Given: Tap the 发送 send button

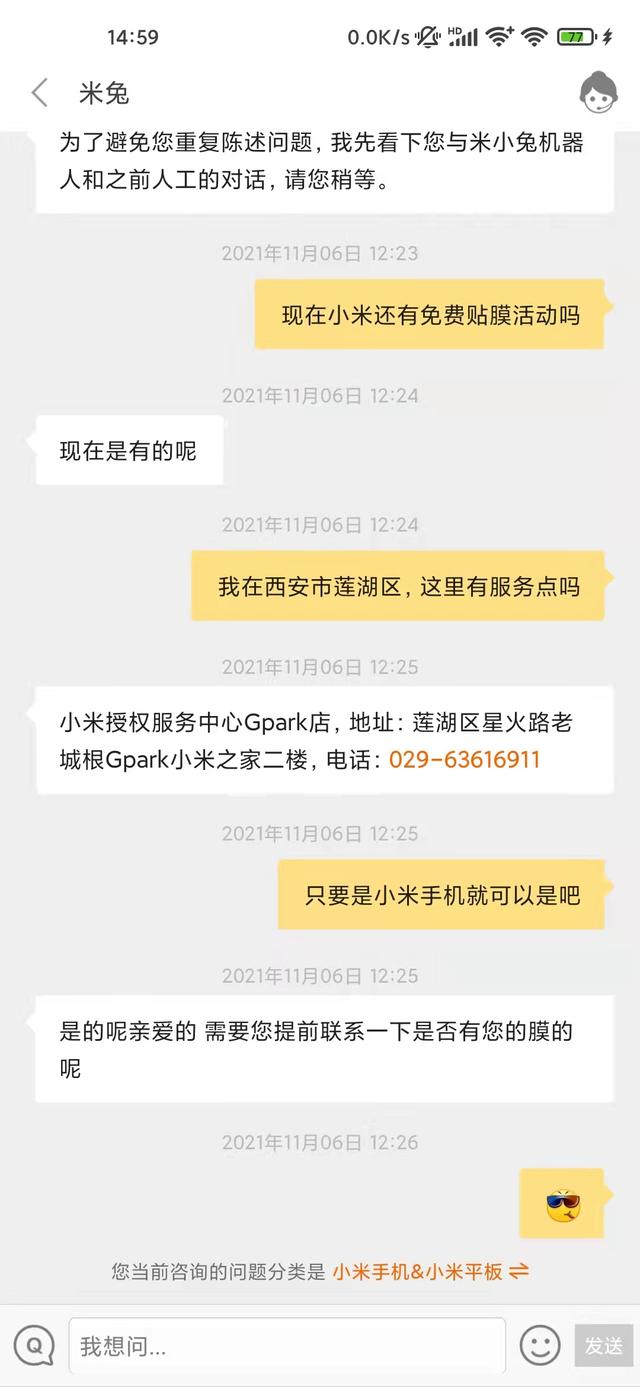Looking at the screenshot, I should 604,1345.
